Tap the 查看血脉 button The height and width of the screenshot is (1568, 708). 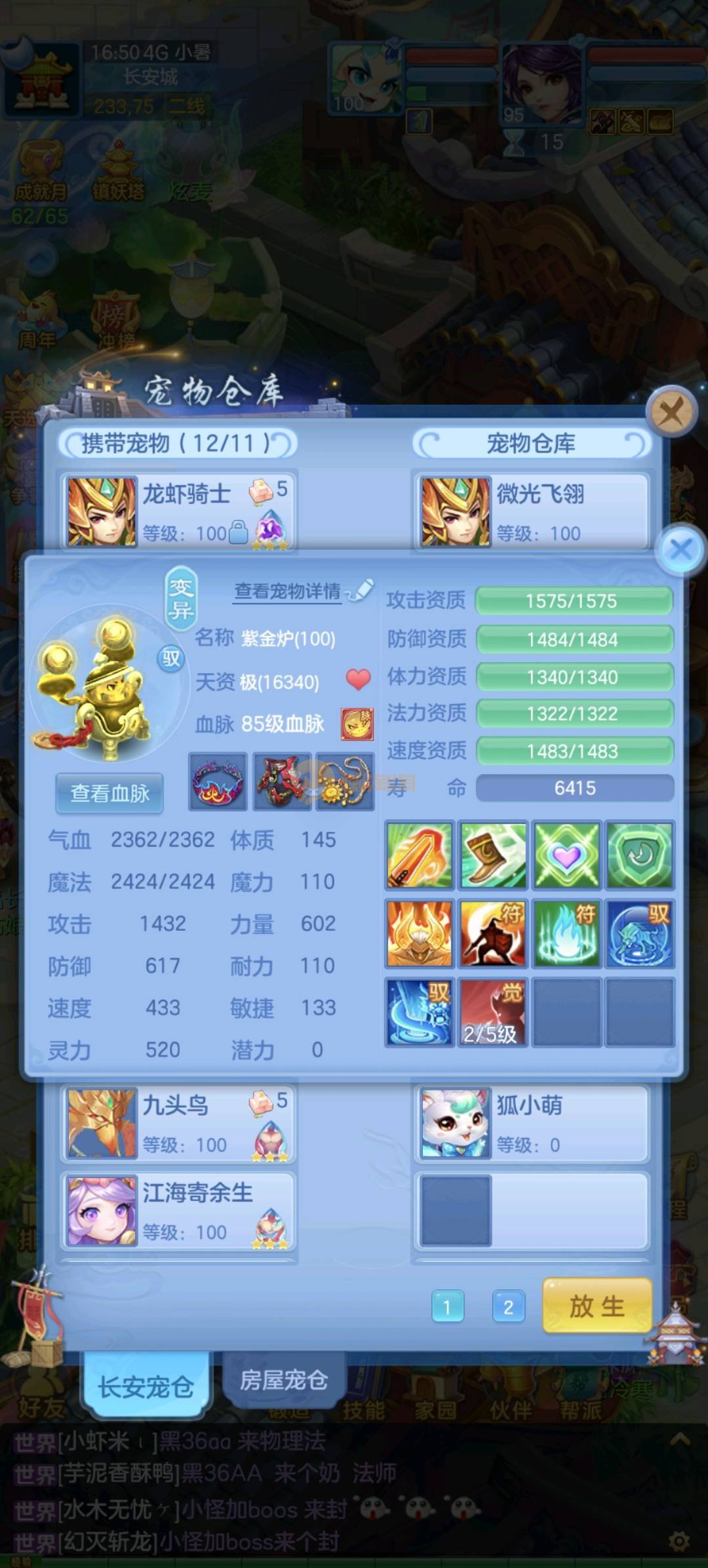tap(109, 793)
